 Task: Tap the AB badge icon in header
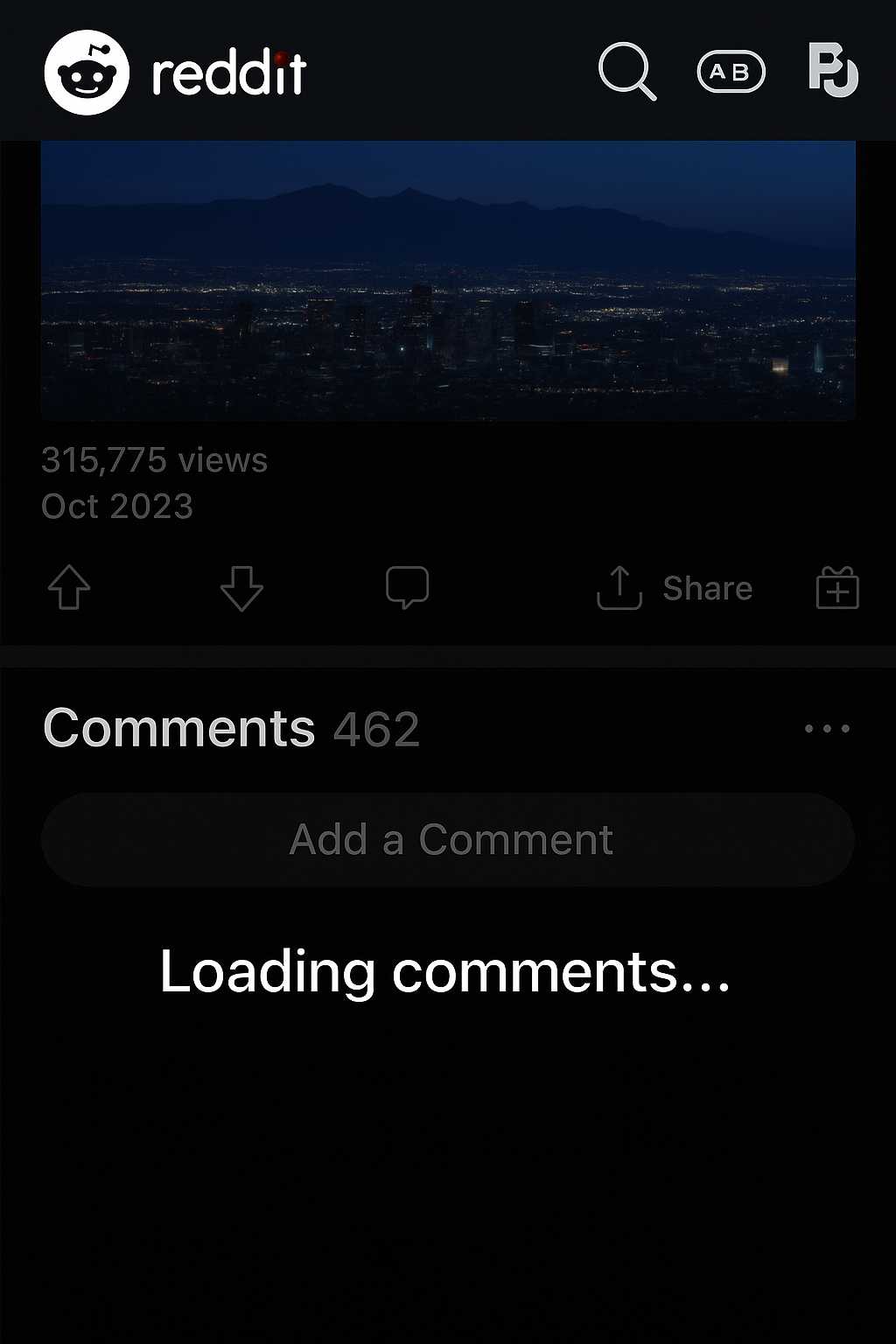(x=731, y=72)
